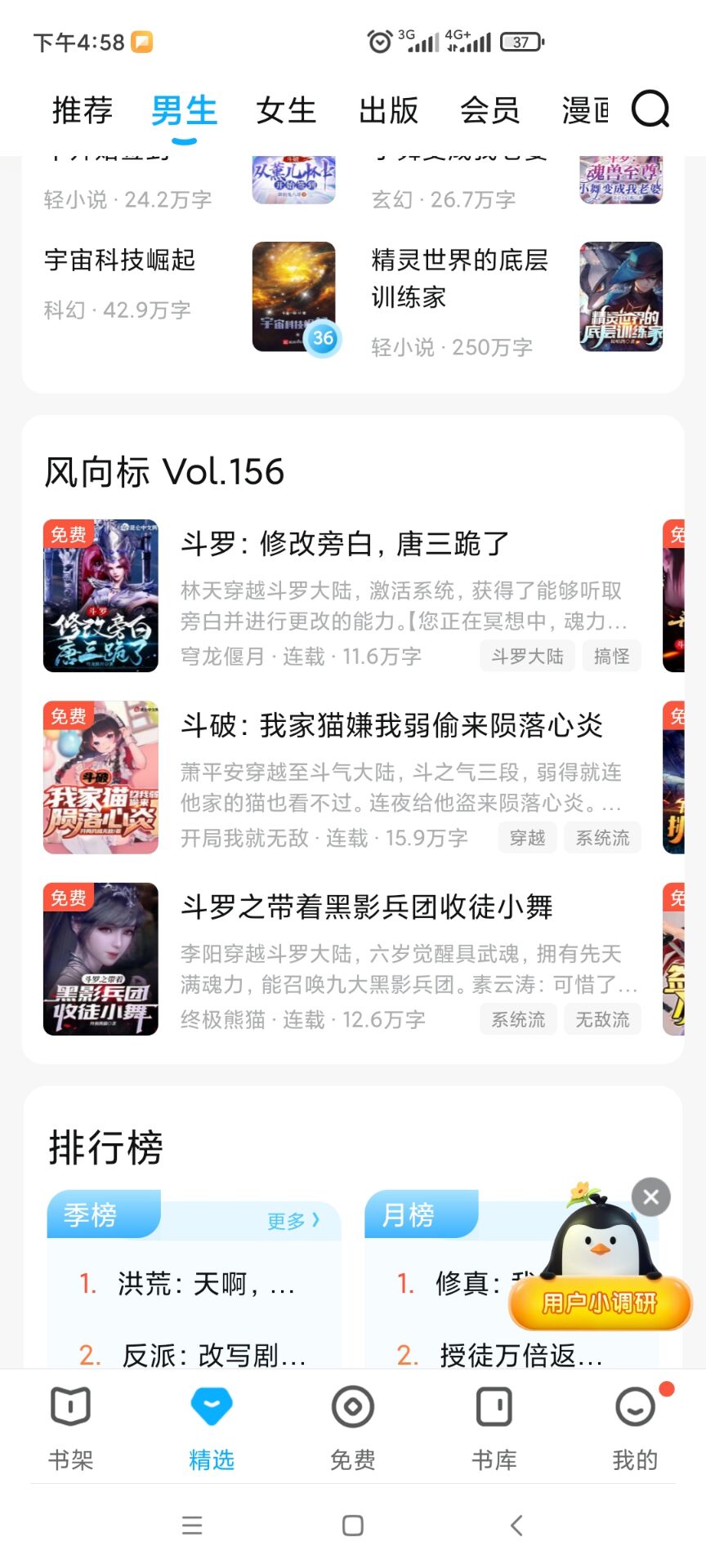Image resolution: width=706 pixels, height=1568 pixels.
Task: Open the 用户小调研 survey floating button
Action: click(600, 1302)
